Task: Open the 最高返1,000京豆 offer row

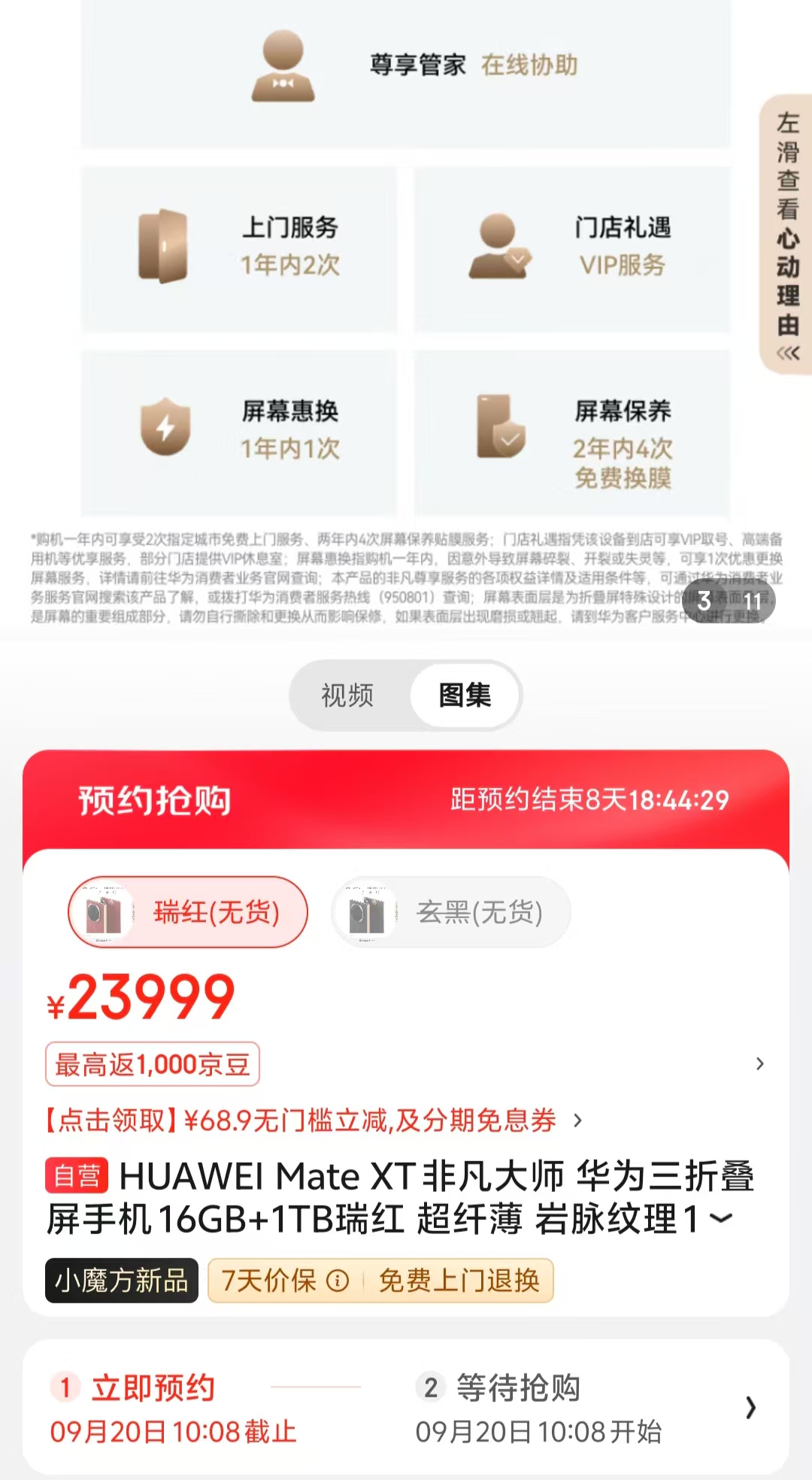Action: coord(406,1064)
